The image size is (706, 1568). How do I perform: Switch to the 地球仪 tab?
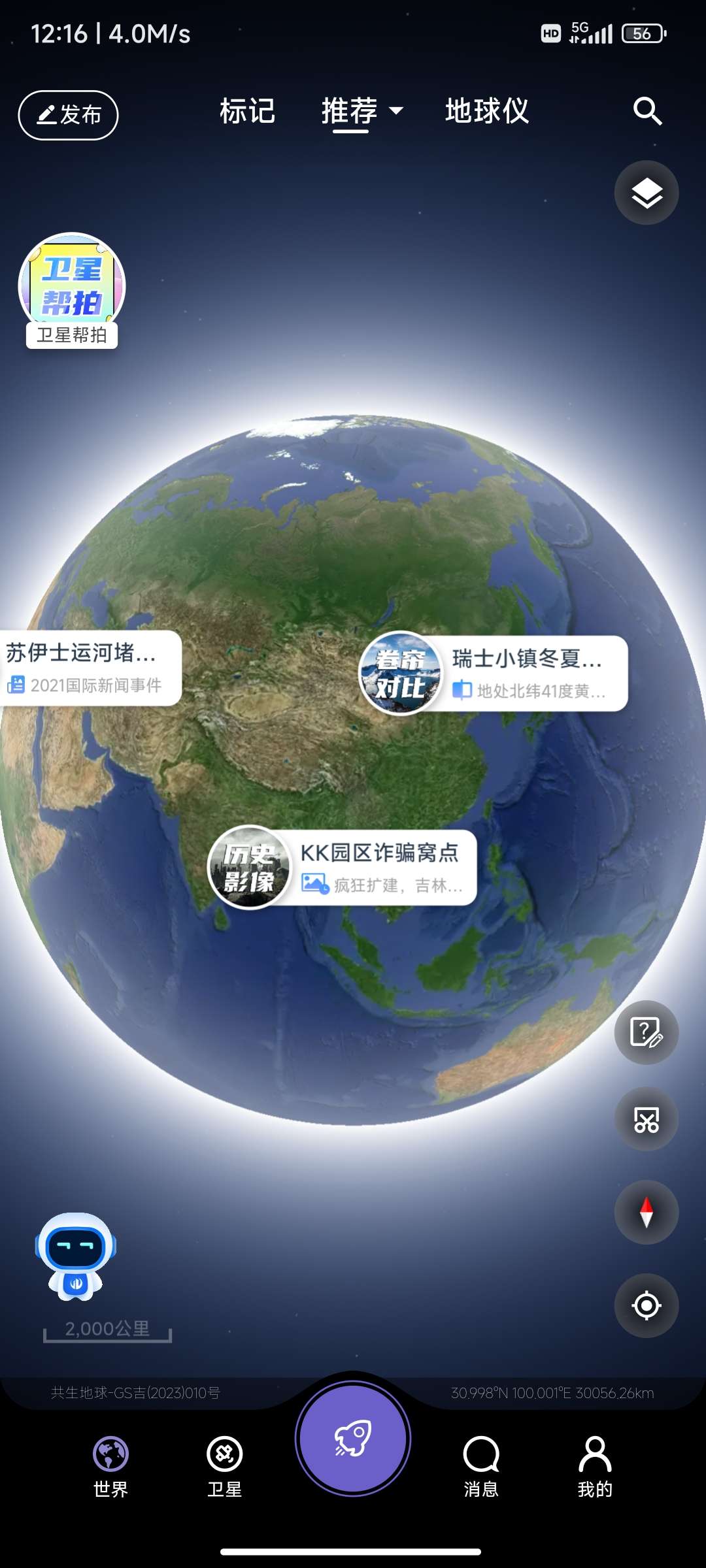click(487, 111)
